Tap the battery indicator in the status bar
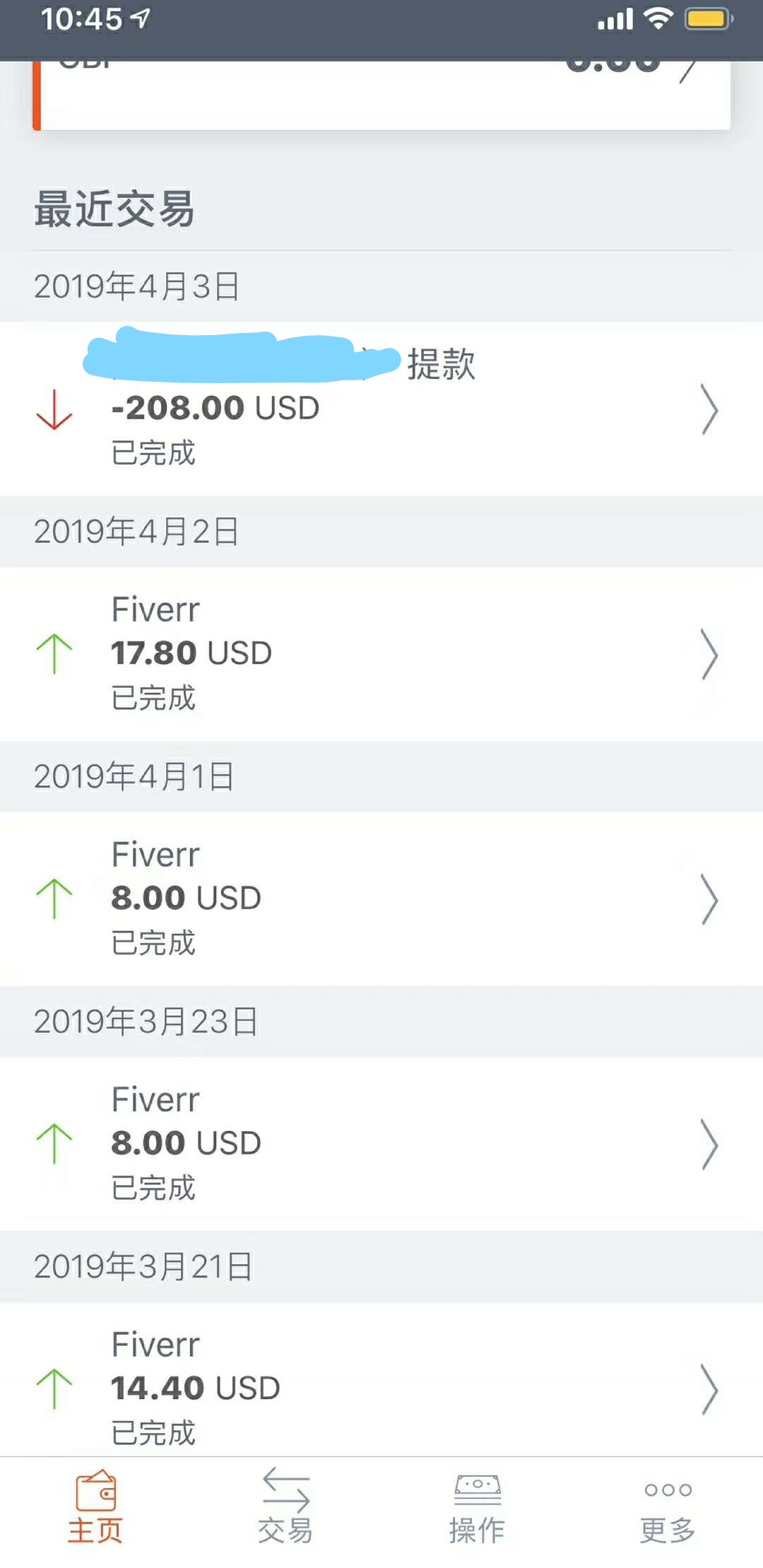Image resolution: width=763 pixels, height=1568 pixels. pyautogui.click(x=702, y=19)
